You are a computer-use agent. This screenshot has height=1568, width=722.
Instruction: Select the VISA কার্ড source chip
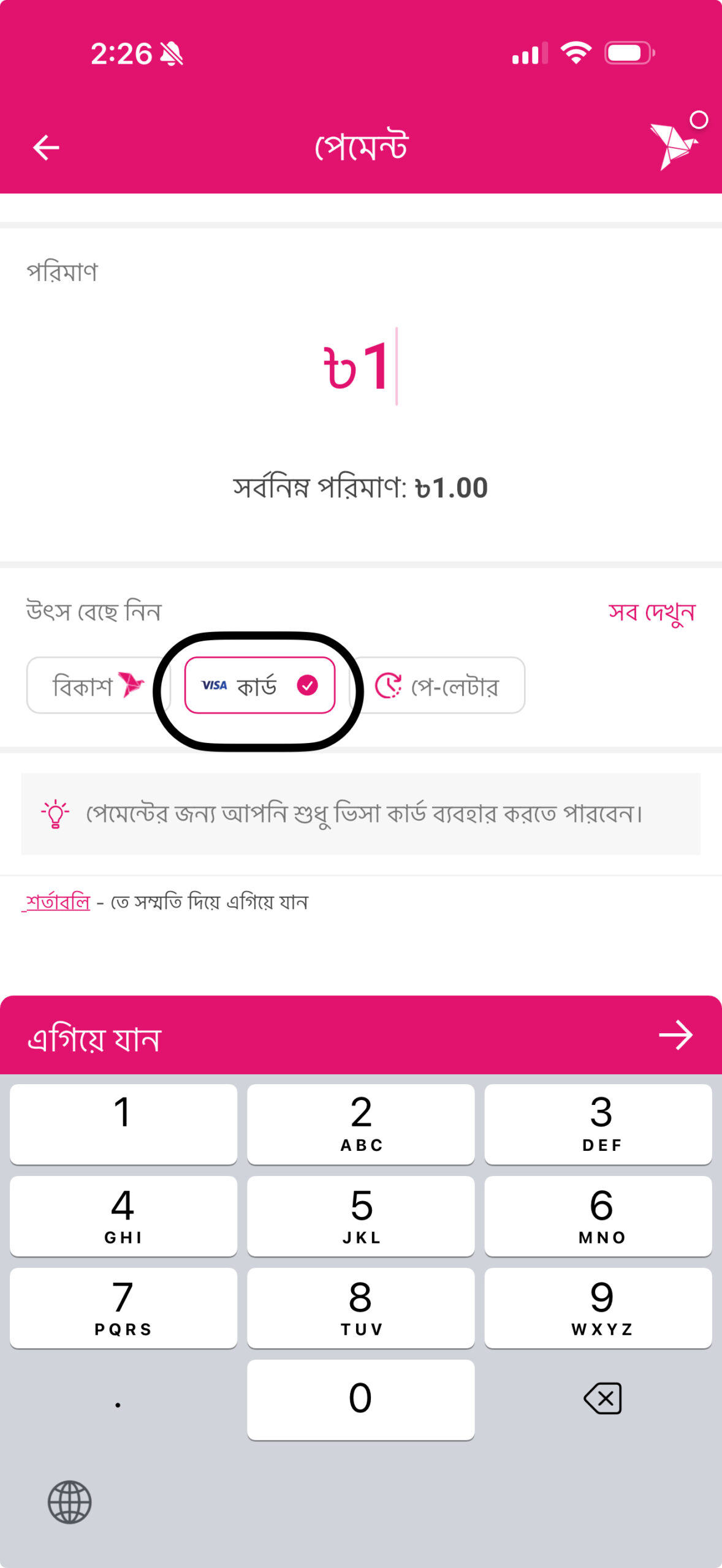[259, 685]
